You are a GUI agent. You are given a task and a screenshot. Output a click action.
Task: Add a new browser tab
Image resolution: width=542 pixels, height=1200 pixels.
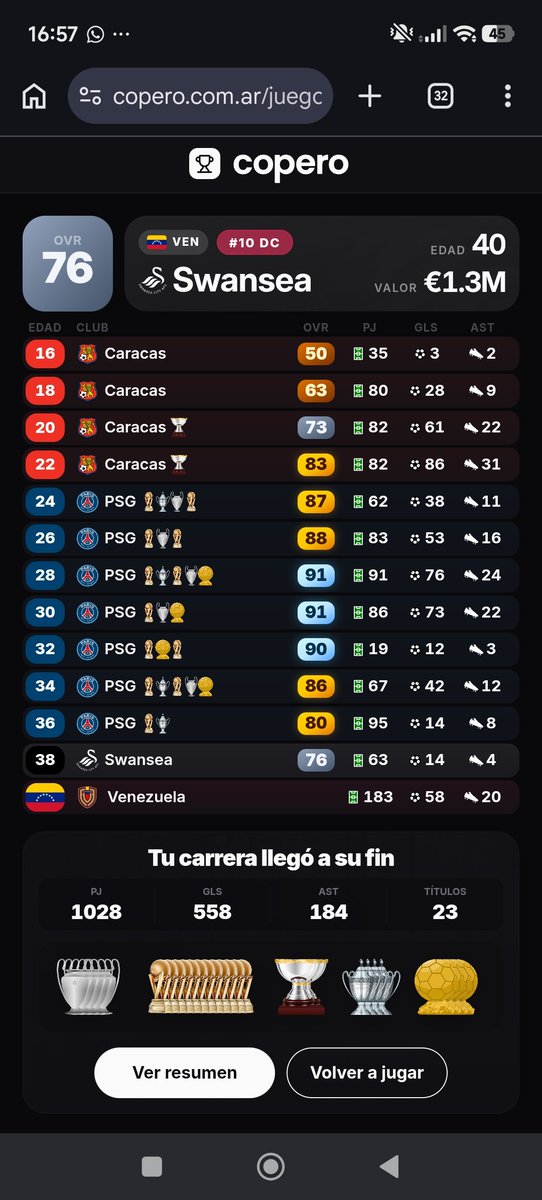click(x=370, y=96)
